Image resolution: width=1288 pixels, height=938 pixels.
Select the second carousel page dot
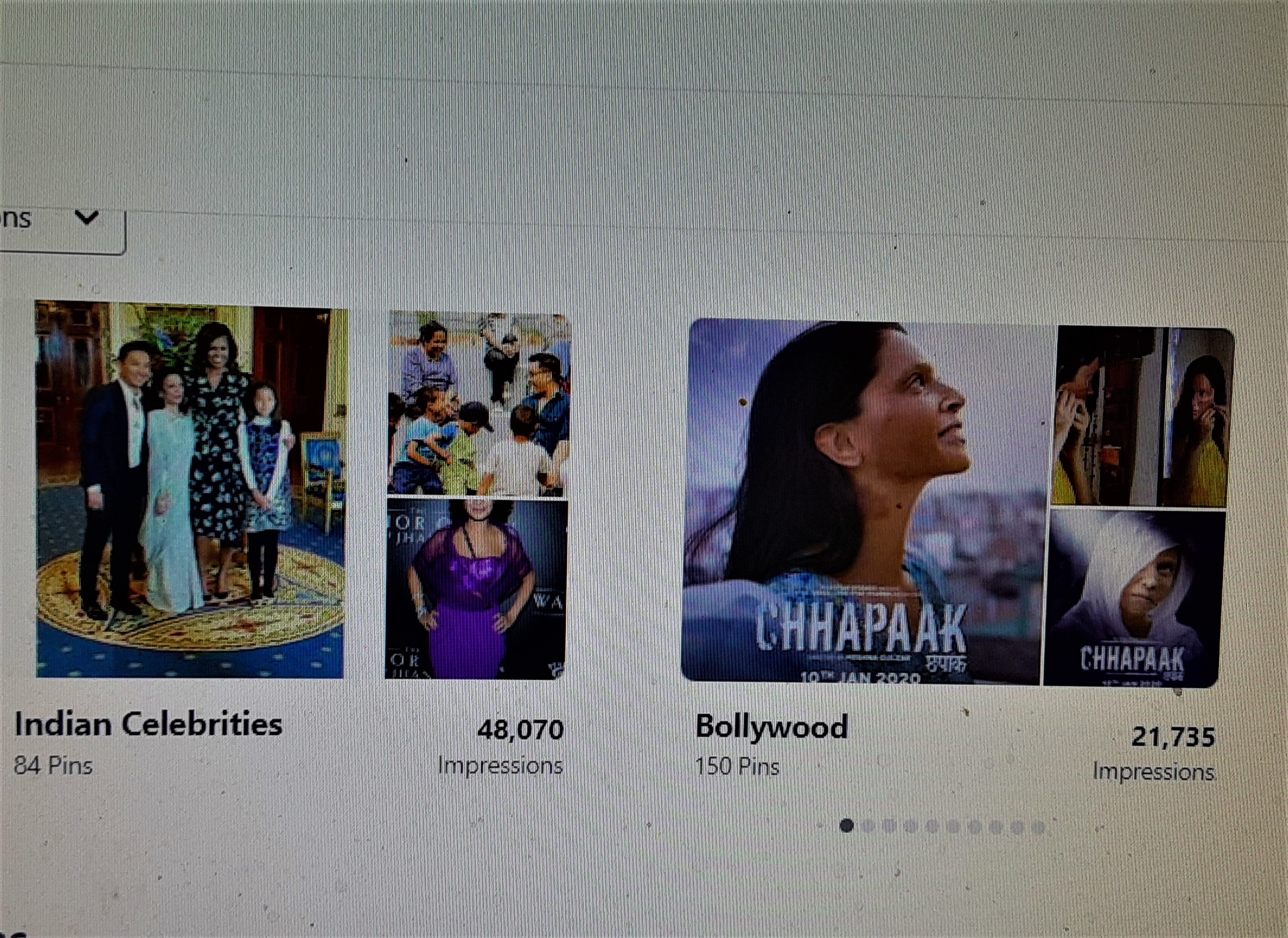(868, 826)
